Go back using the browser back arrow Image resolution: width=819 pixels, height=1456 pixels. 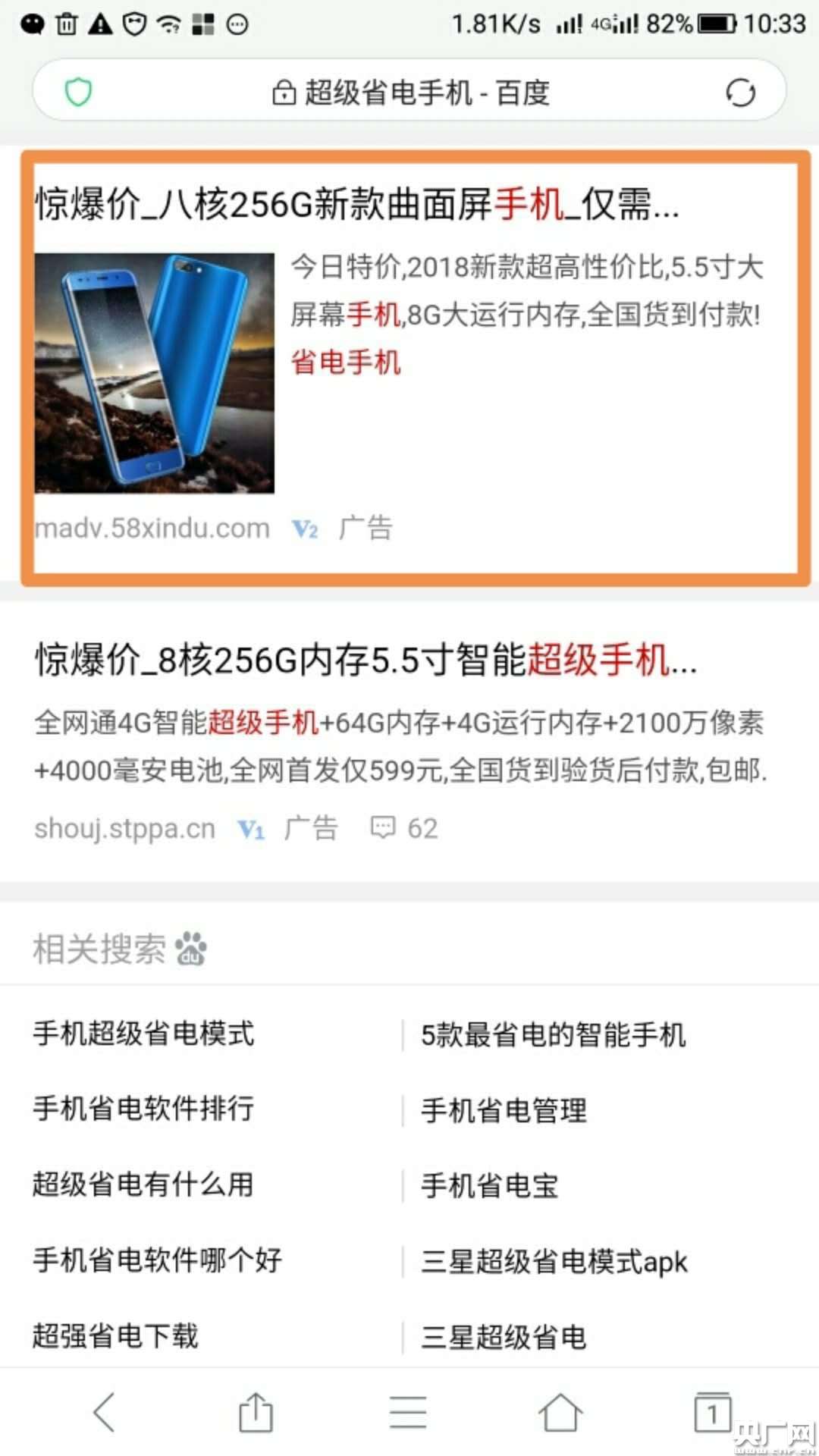(104, 1413)
